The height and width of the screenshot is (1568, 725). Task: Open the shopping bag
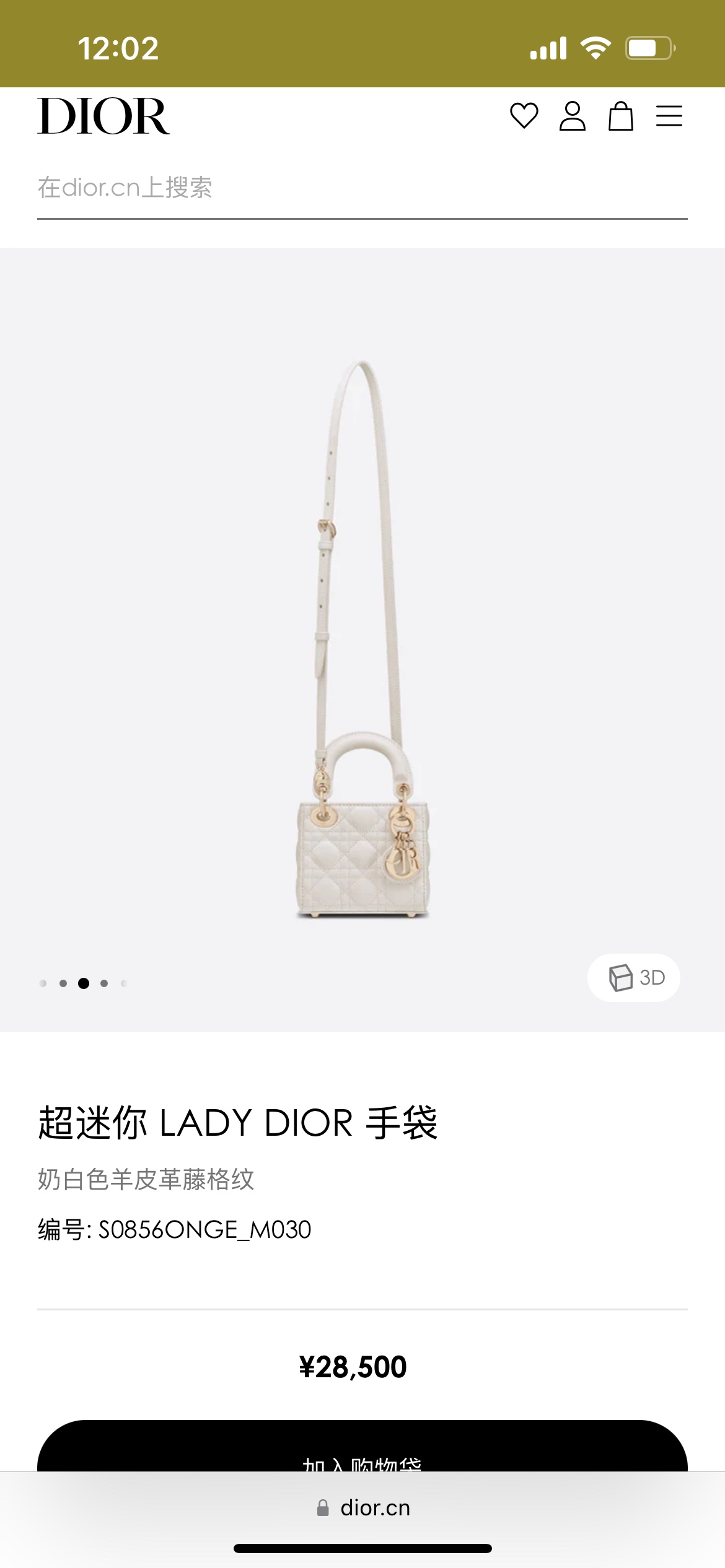coord(620,116)
